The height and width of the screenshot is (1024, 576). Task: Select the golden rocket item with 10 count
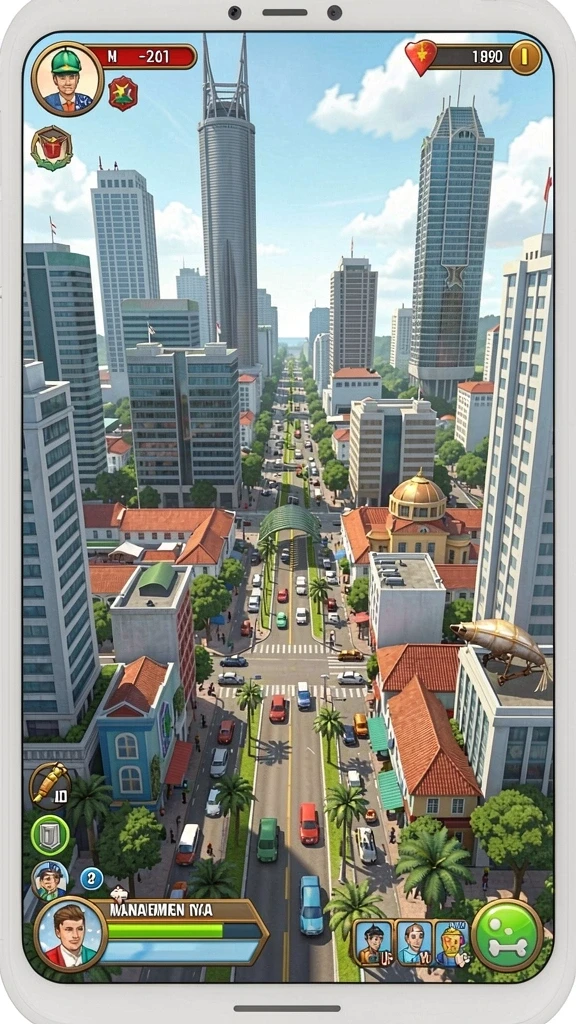(50, 785)
